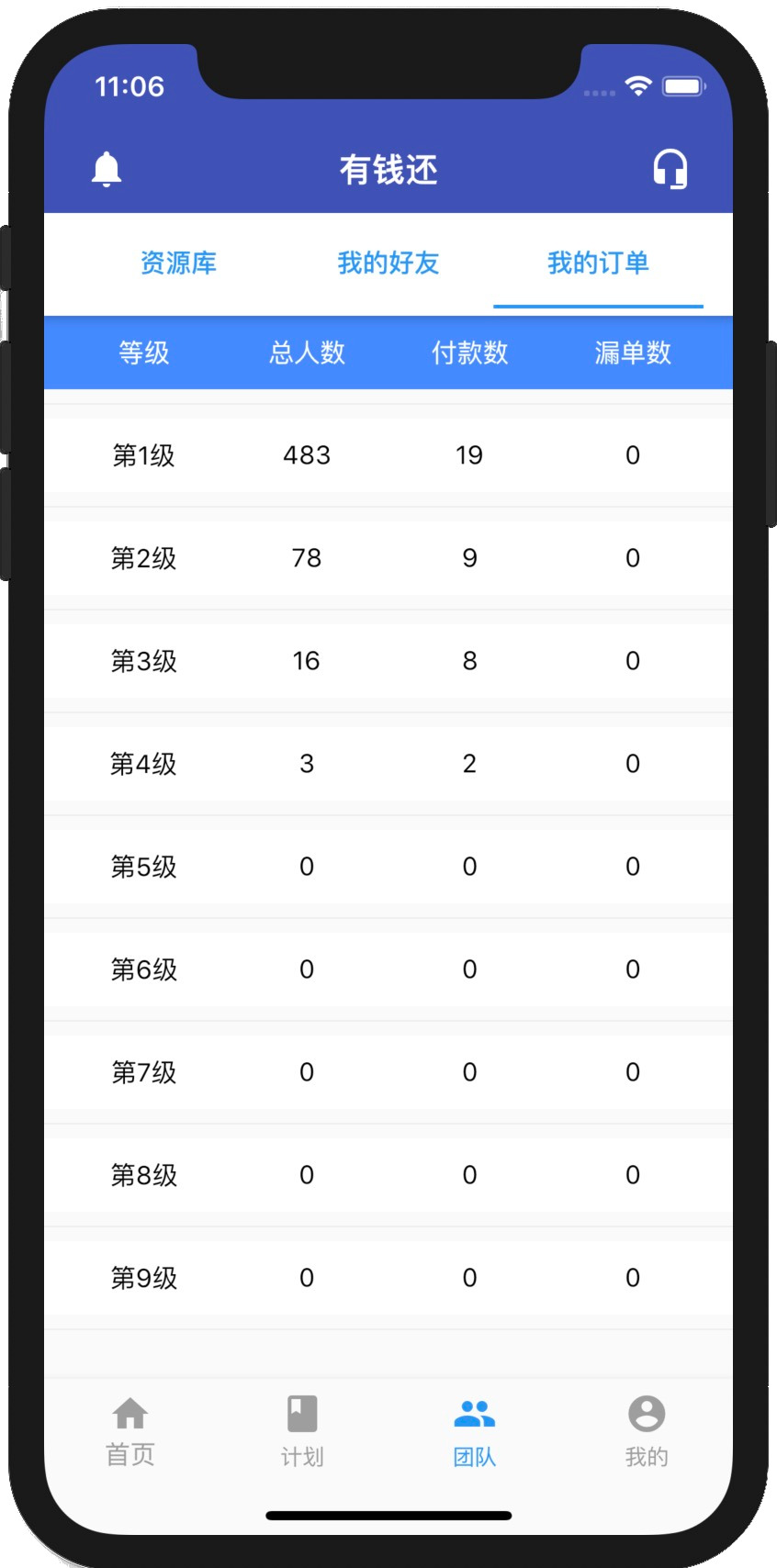Go to 首页 in bottom navigation
The width and height of the screenshot is (777, 1568).
(x=130, y=1431)
